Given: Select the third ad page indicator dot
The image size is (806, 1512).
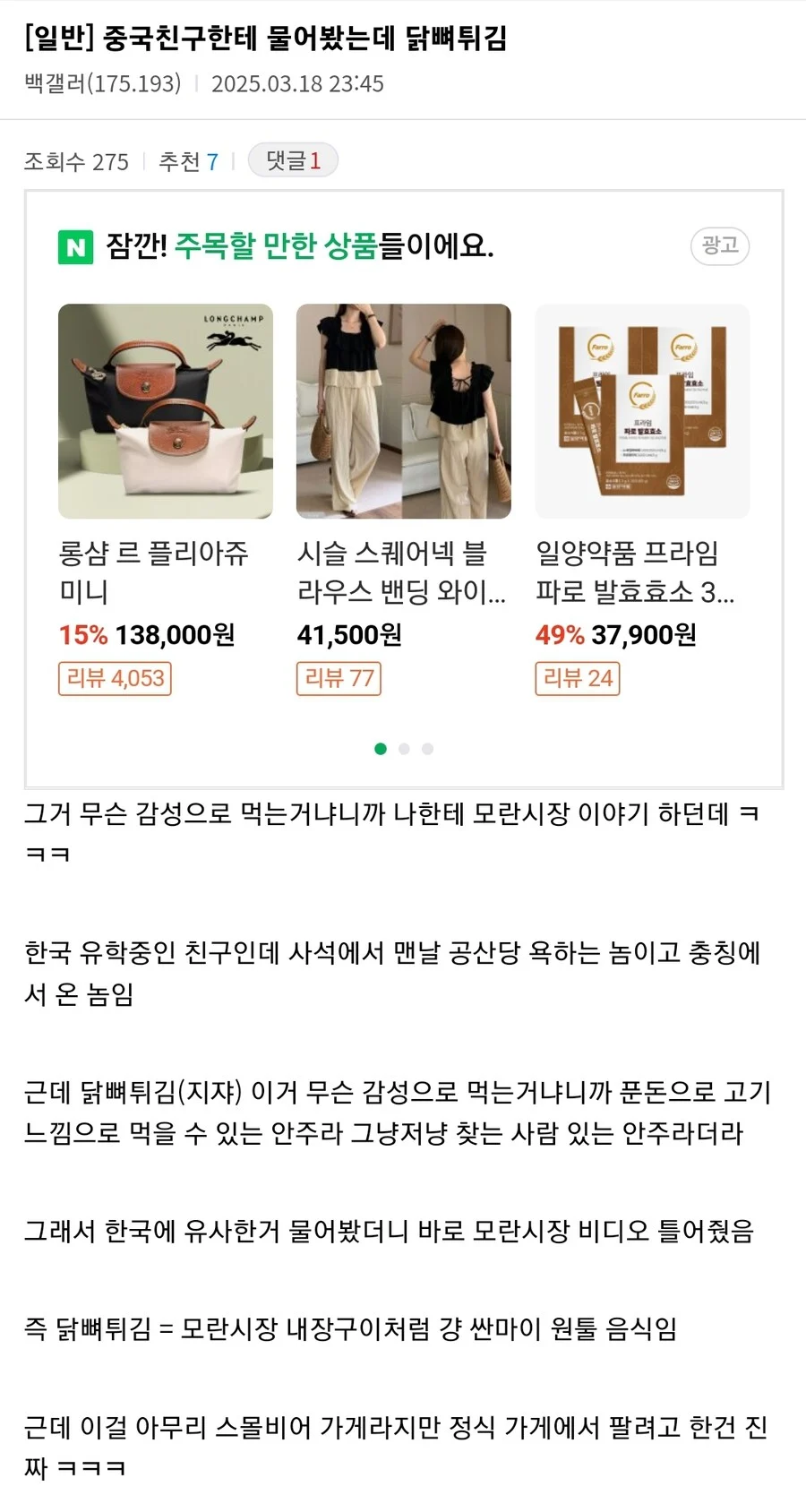Looking at the screenshot, I should (427, 749).
